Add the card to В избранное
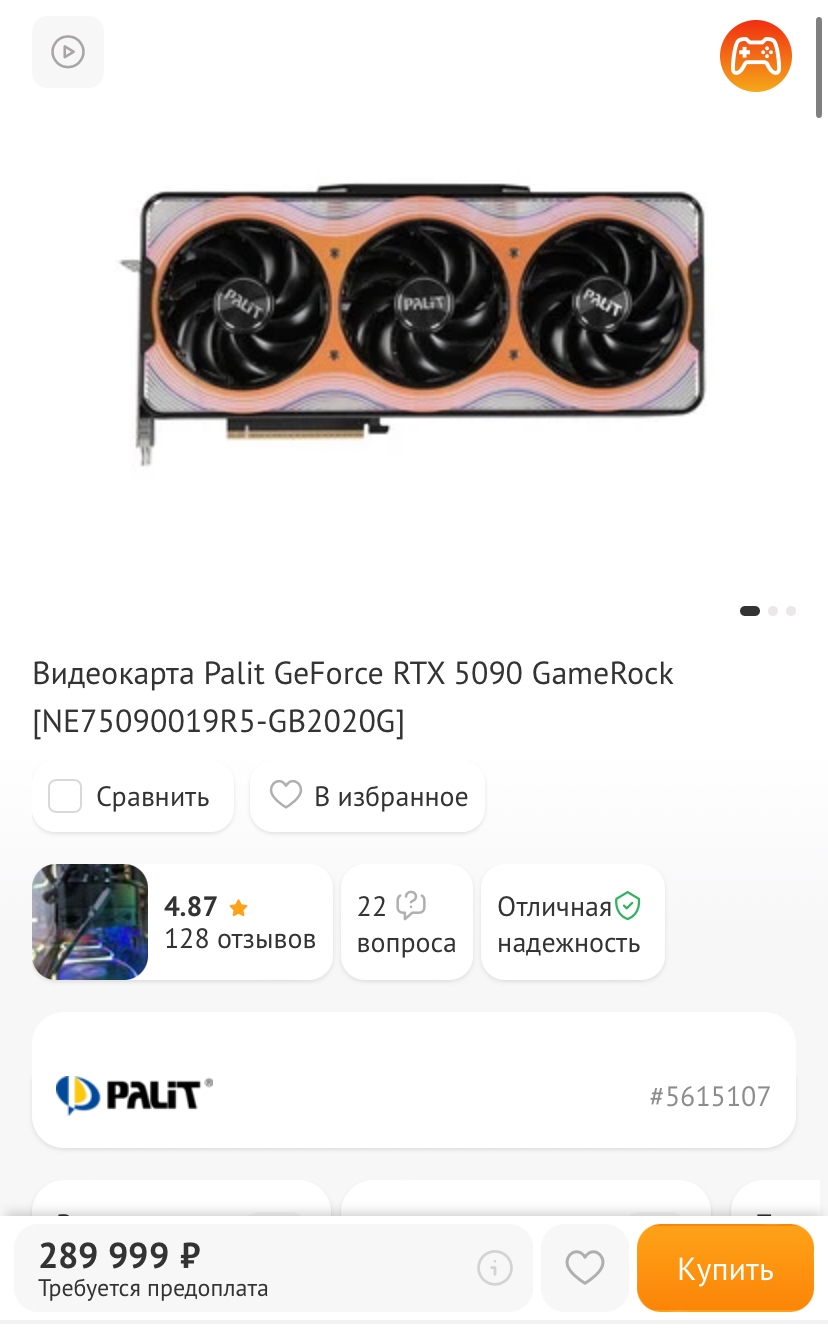 368,797
